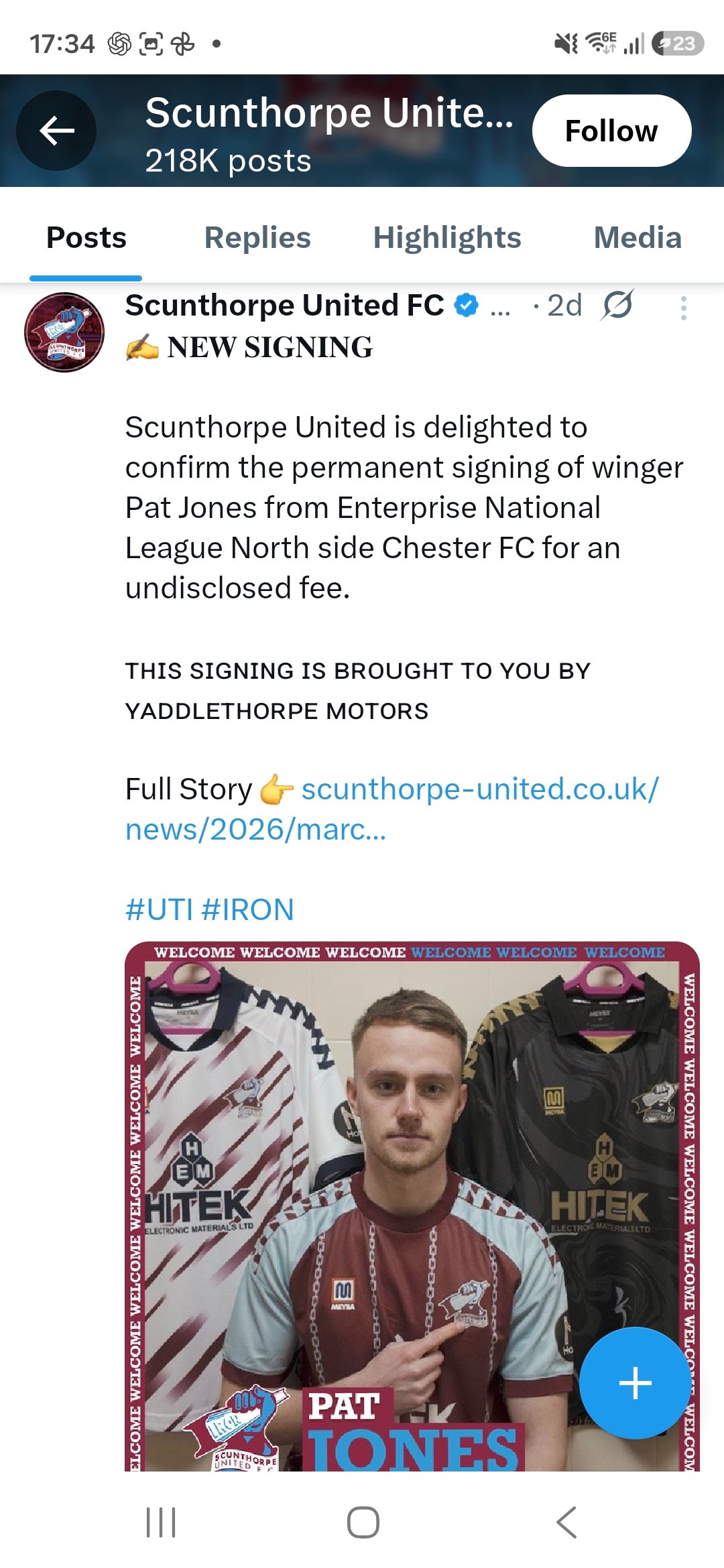Open the post's three-dot overflow menu

683,308
